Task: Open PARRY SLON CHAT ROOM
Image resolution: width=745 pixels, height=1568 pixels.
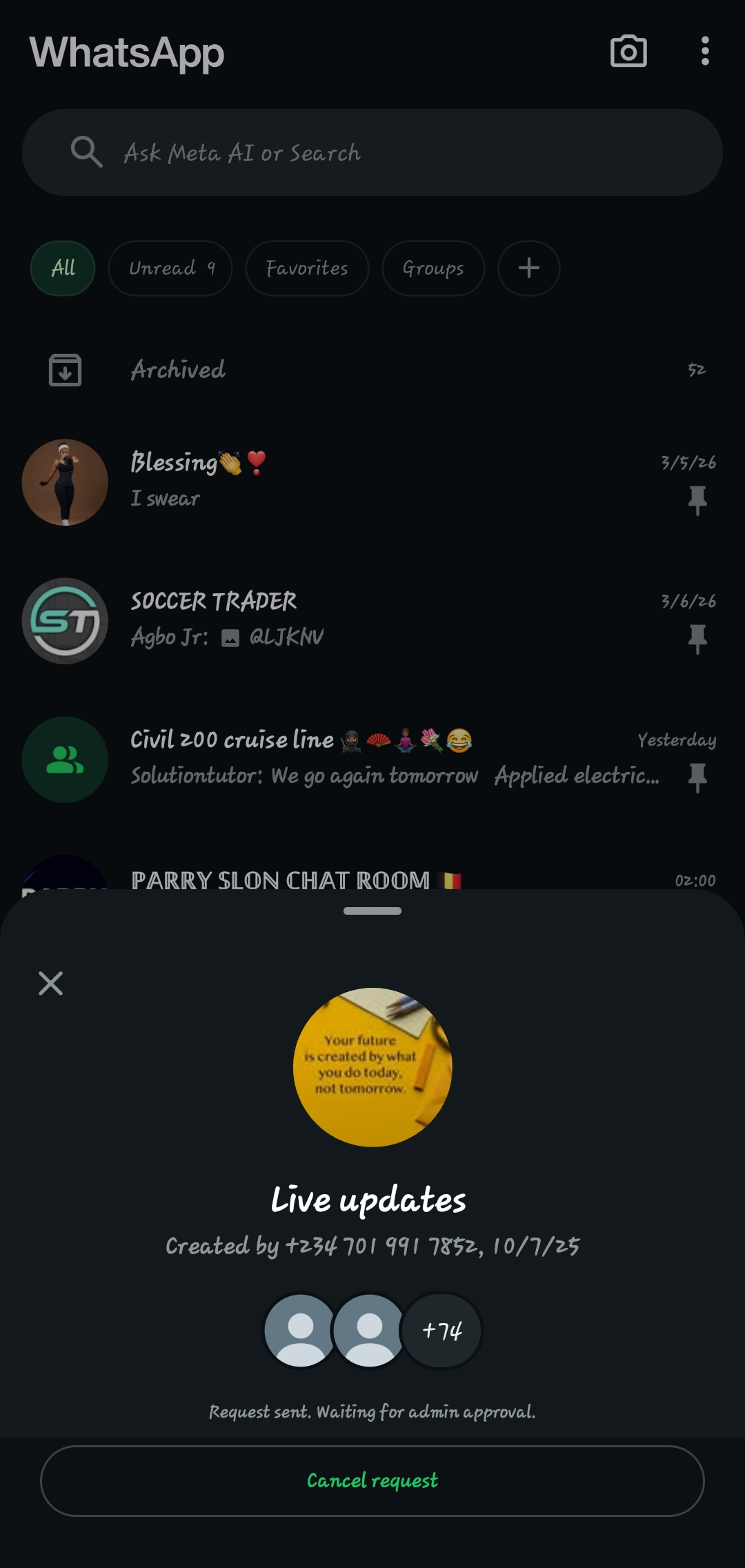Action: point(372,876)
